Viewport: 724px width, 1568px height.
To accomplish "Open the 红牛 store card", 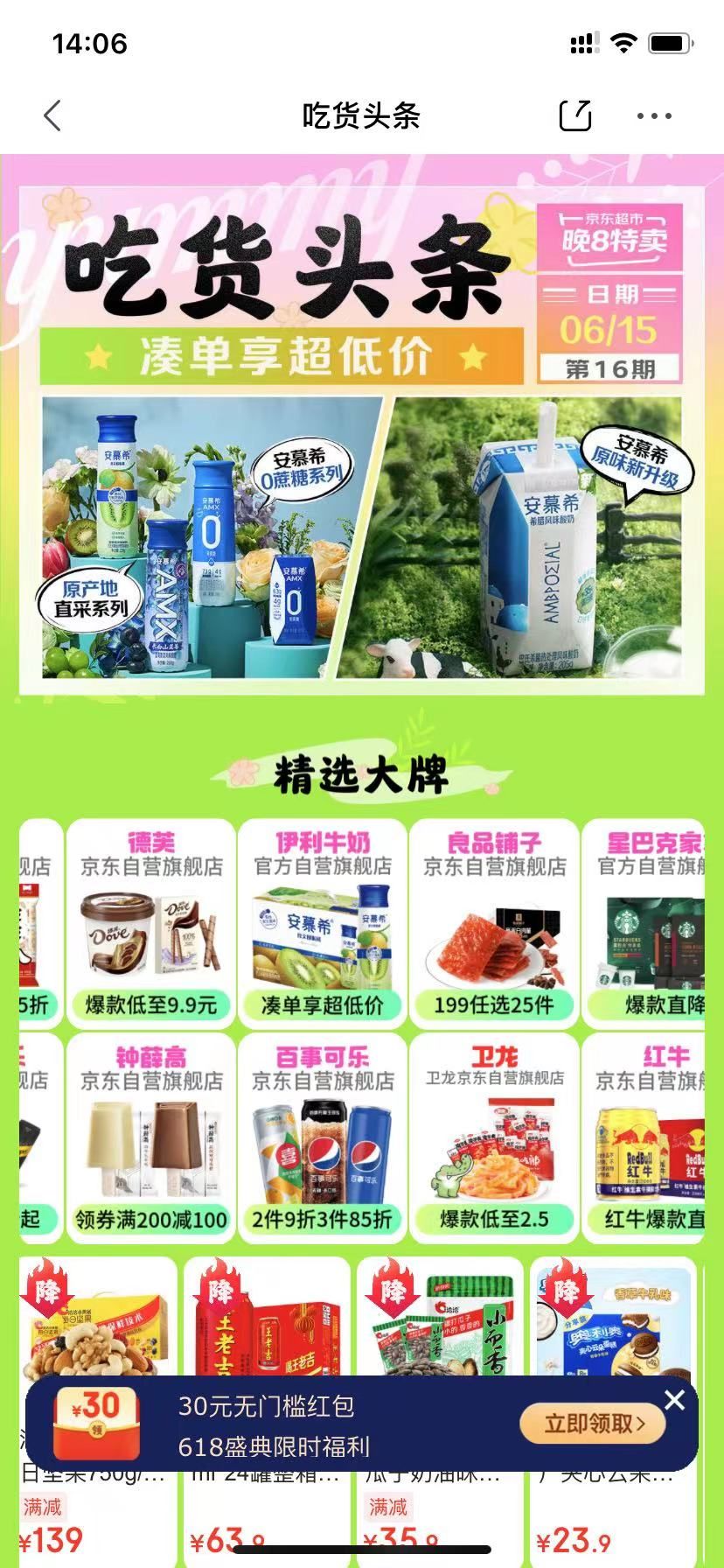I will 647,1137.
